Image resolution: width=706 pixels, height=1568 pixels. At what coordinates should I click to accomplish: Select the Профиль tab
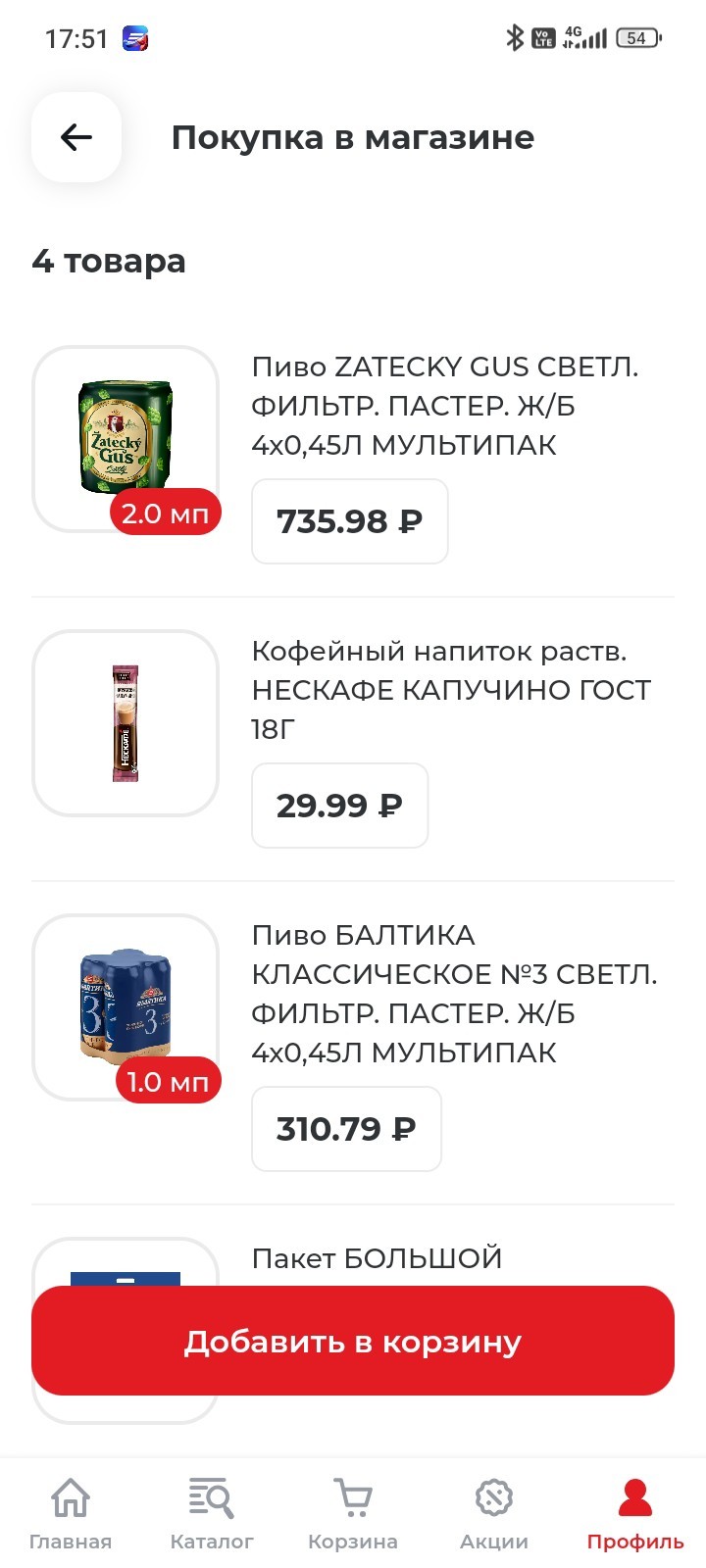[x=635, y=1514]
